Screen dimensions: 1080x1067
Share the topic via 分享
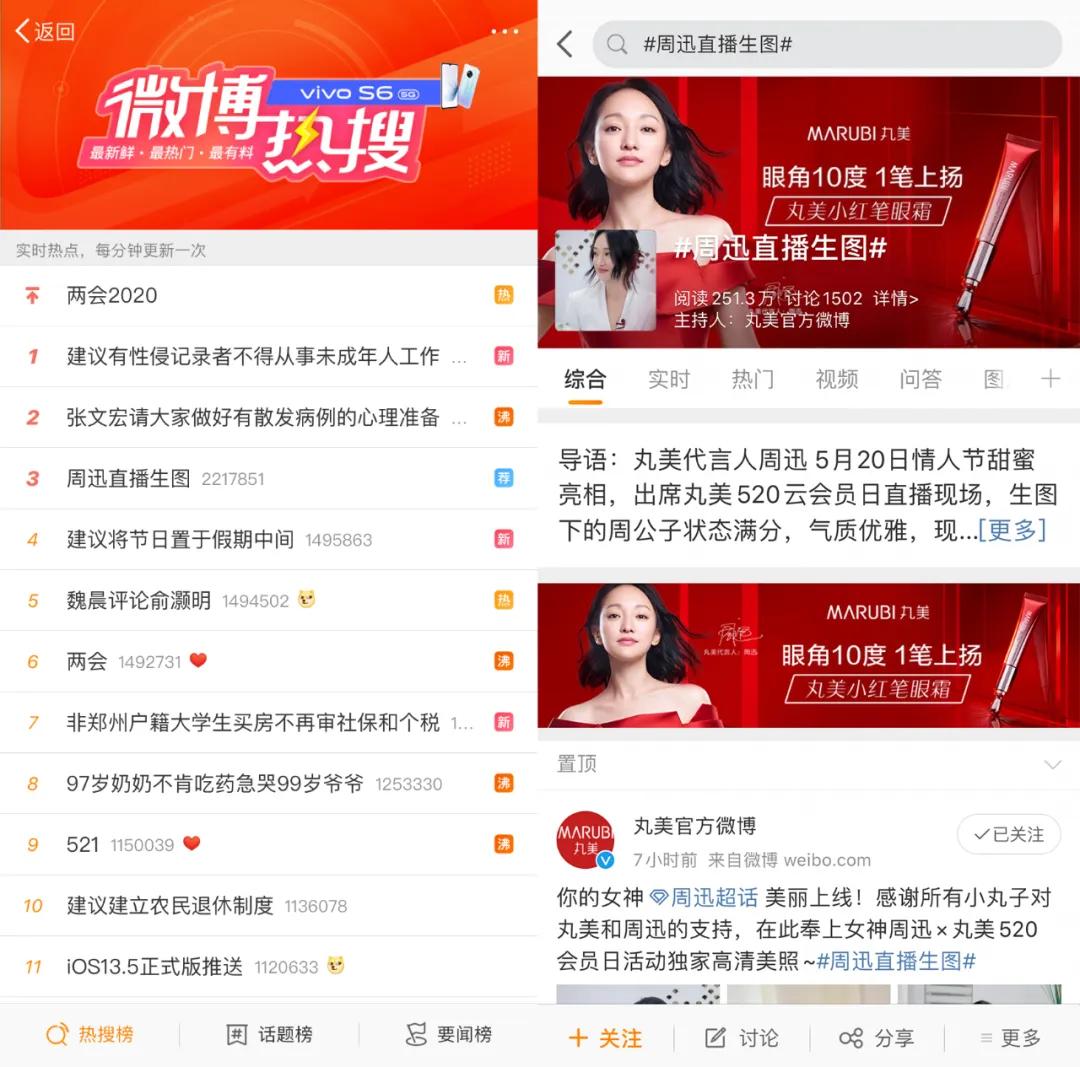876,1038
